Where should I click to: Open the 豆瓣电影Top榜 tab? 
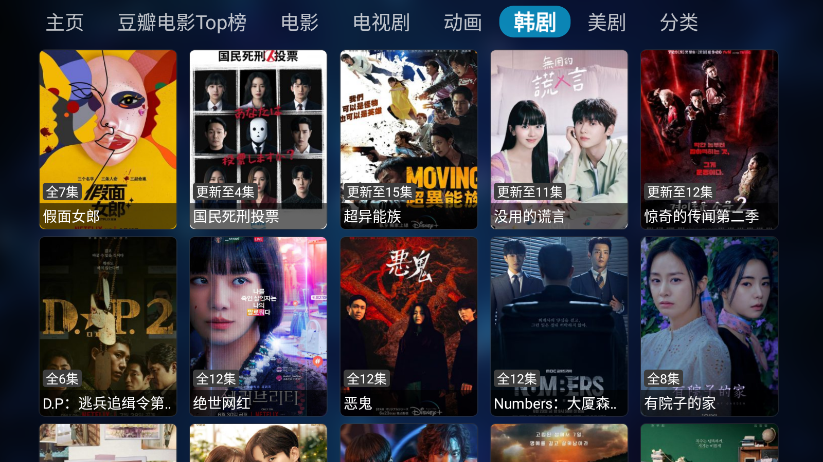tap(181, 22)
